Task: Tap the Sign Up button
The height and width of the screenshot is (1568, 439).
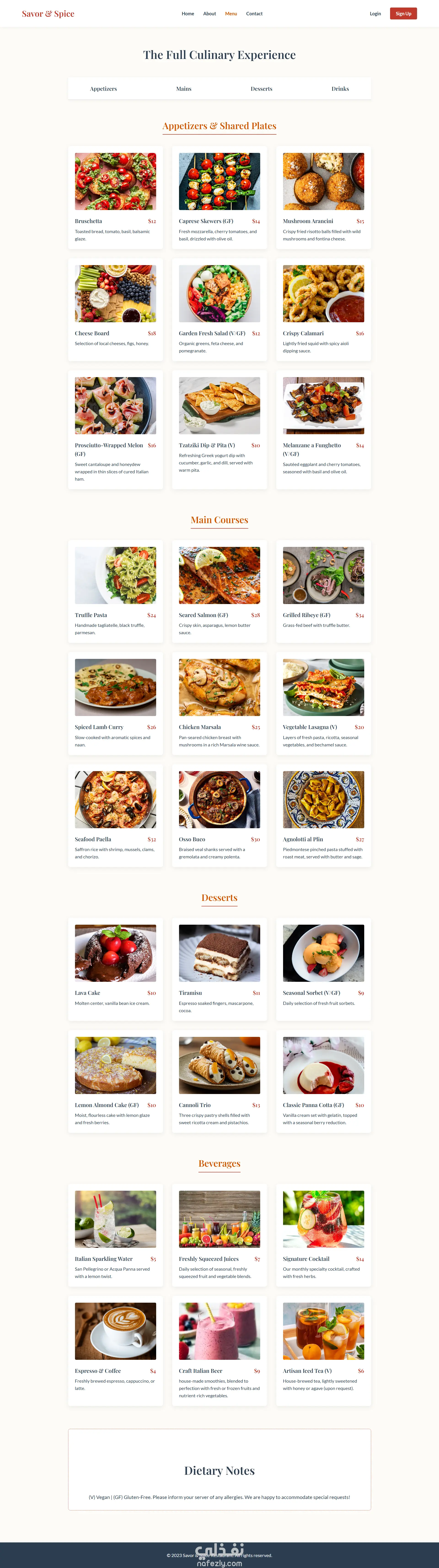Action: coord(403,13)
